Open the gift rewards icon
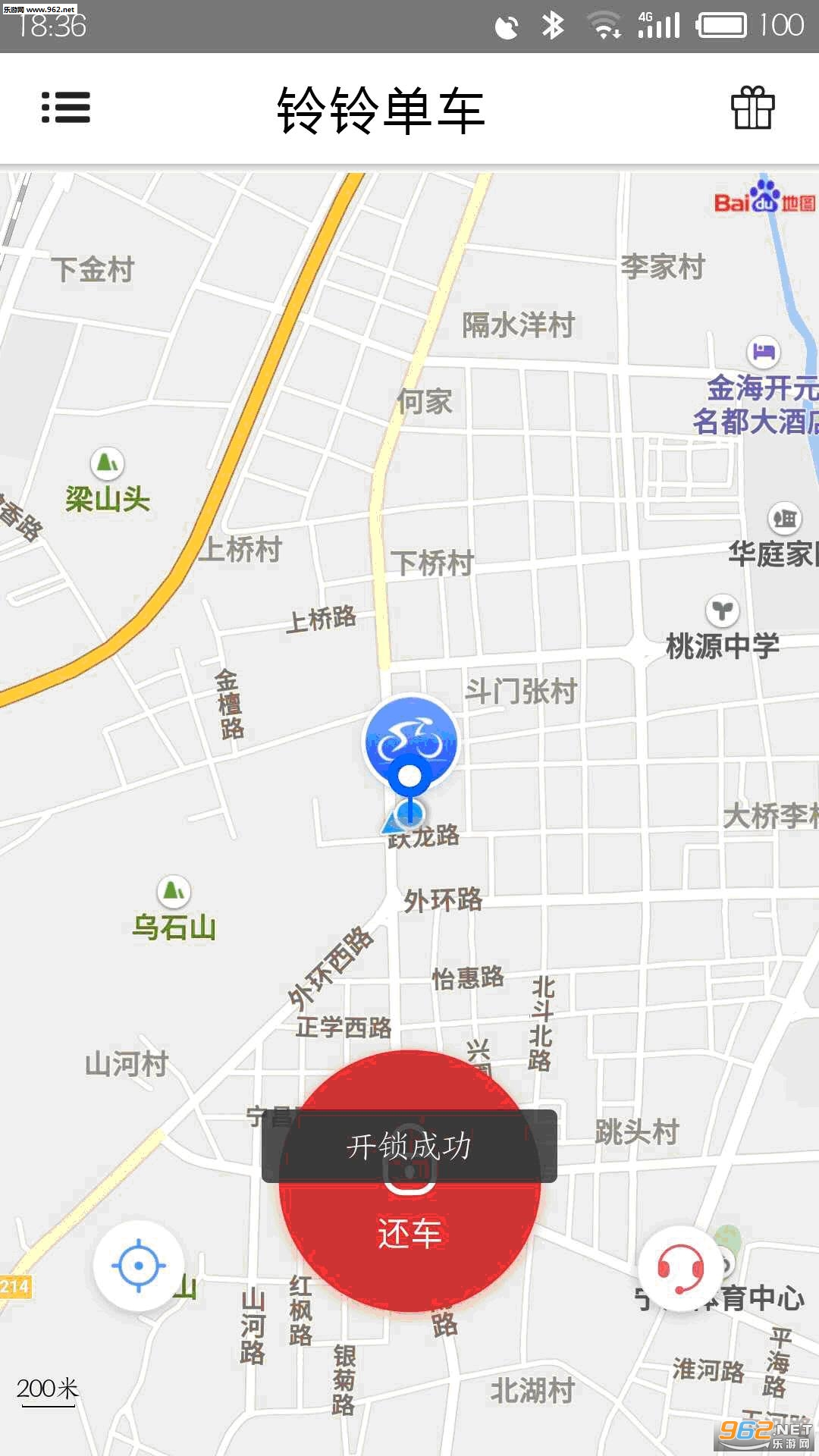The width and height of the screenshot is (819, 1456). click(x=752, y=108)
